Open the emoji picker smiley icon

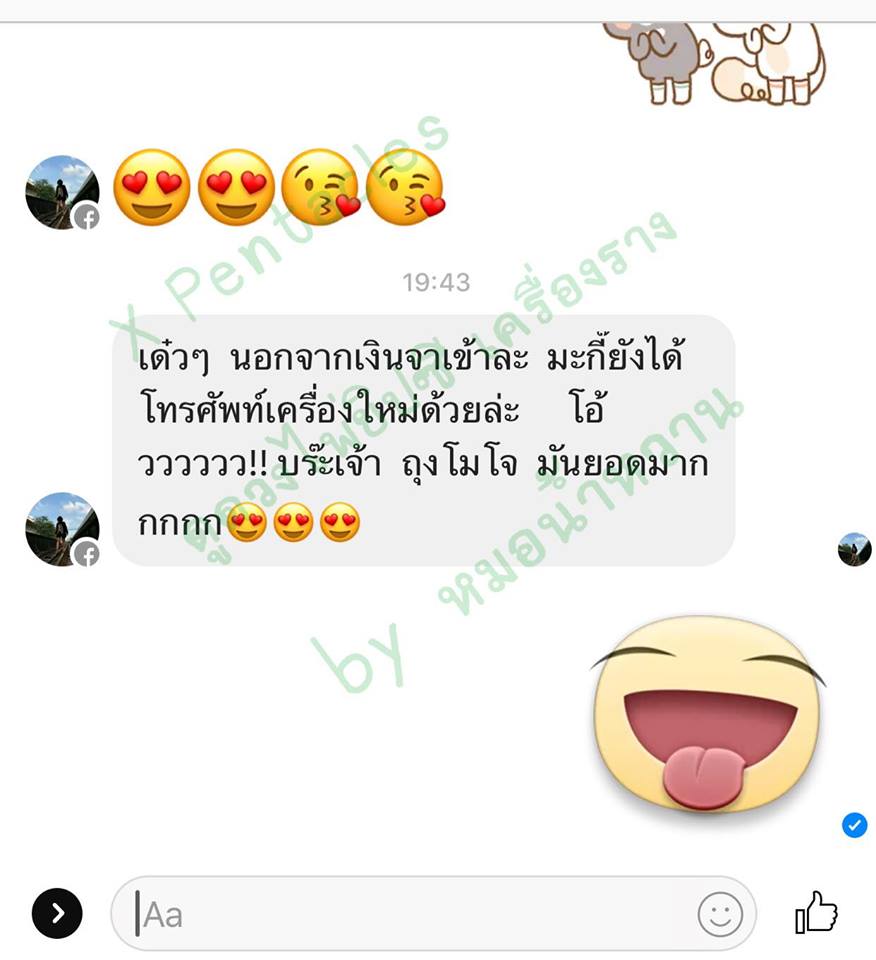point(720,914)
